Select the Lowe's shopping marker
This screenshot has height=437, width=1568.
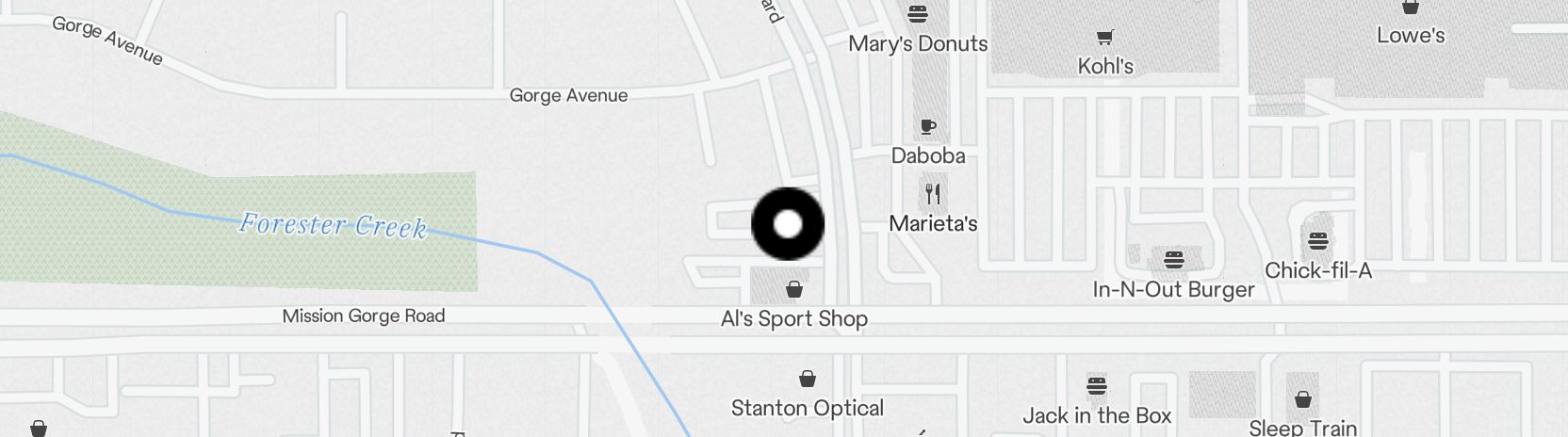(1410, 9)
